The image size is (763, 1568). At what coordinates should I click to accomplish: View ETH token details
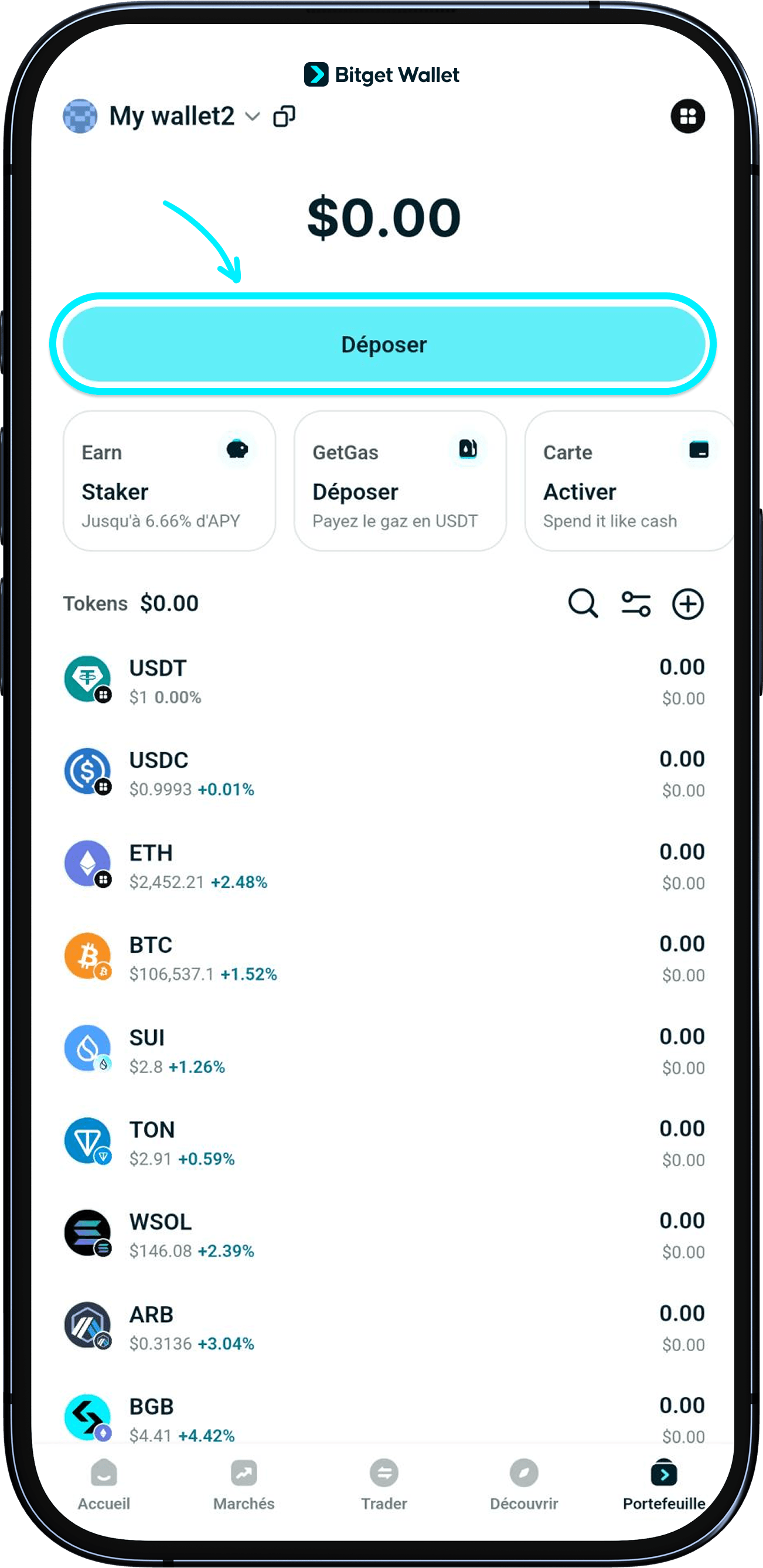pos(384,865)
